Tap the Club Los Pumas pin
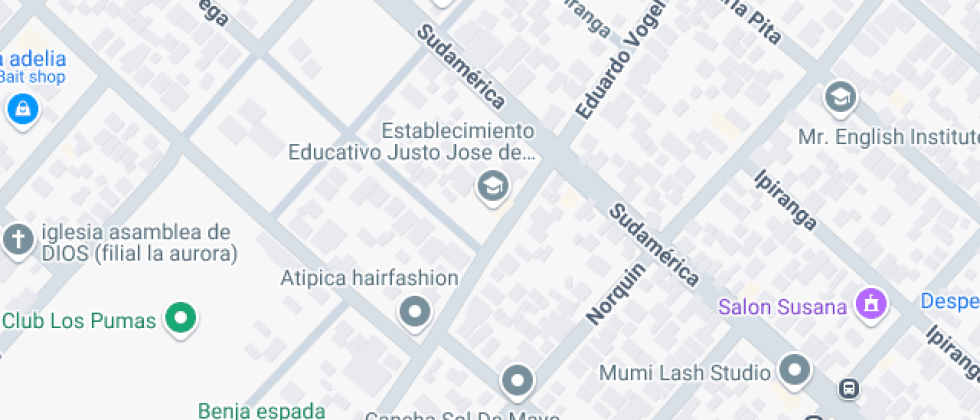 click(181, 318)
